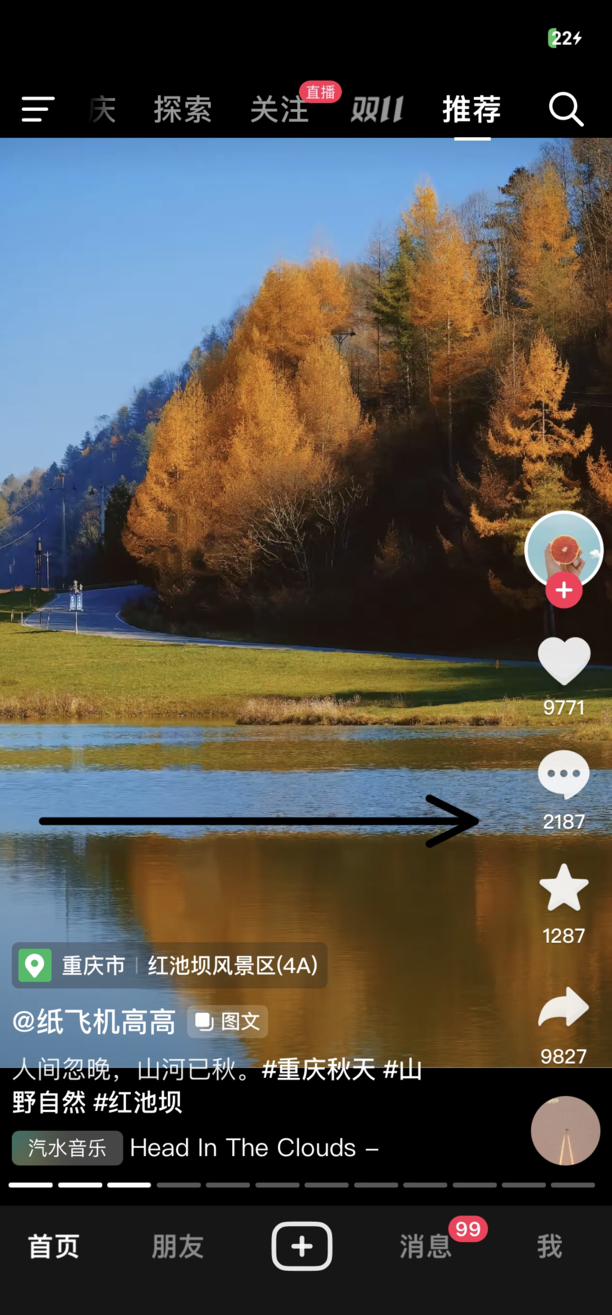
Task: Switch to the 关注 tab
Action: [x=279, y=110]
